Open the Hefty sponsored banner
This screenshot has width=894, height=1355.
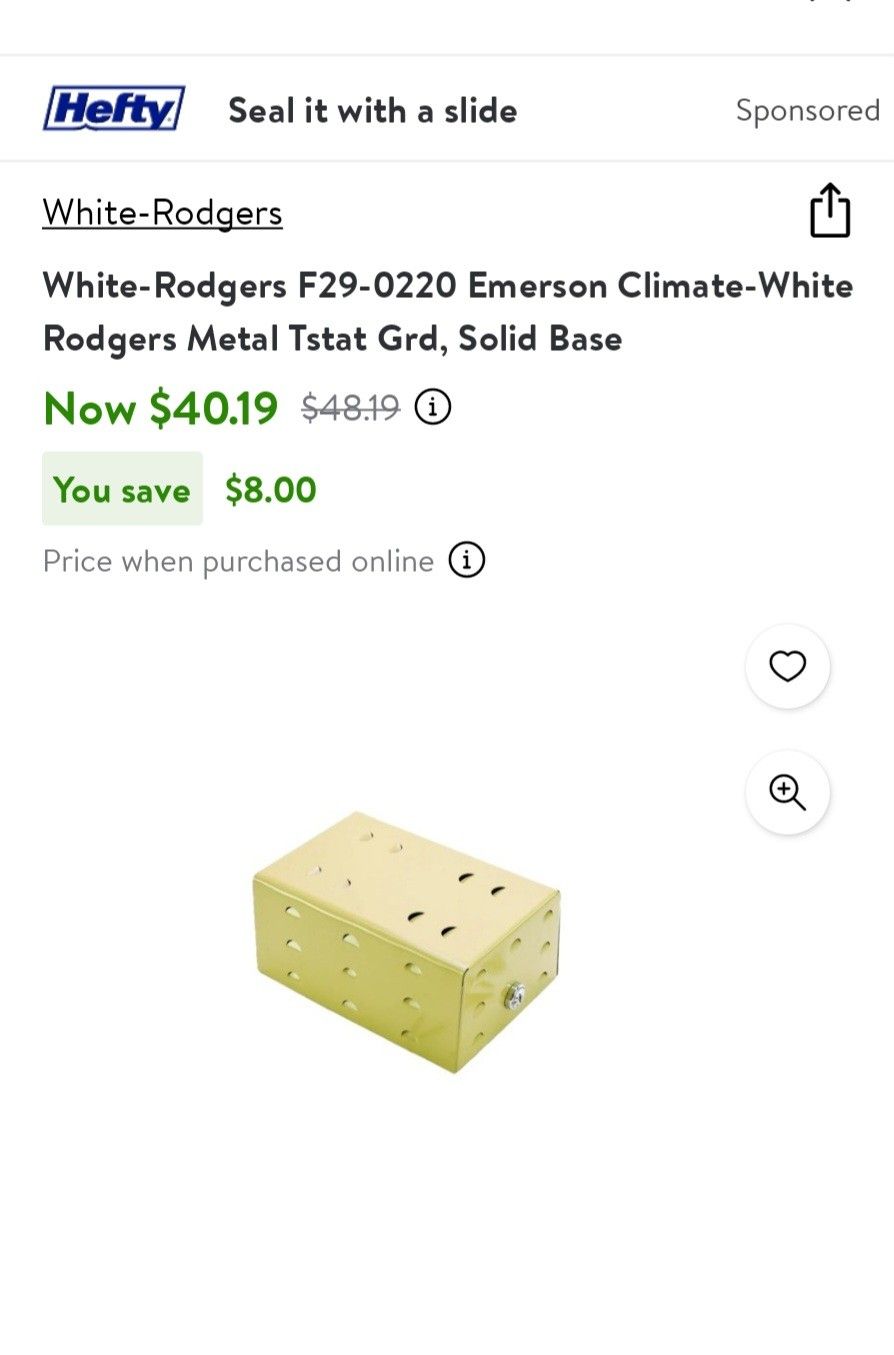(372, 110)
